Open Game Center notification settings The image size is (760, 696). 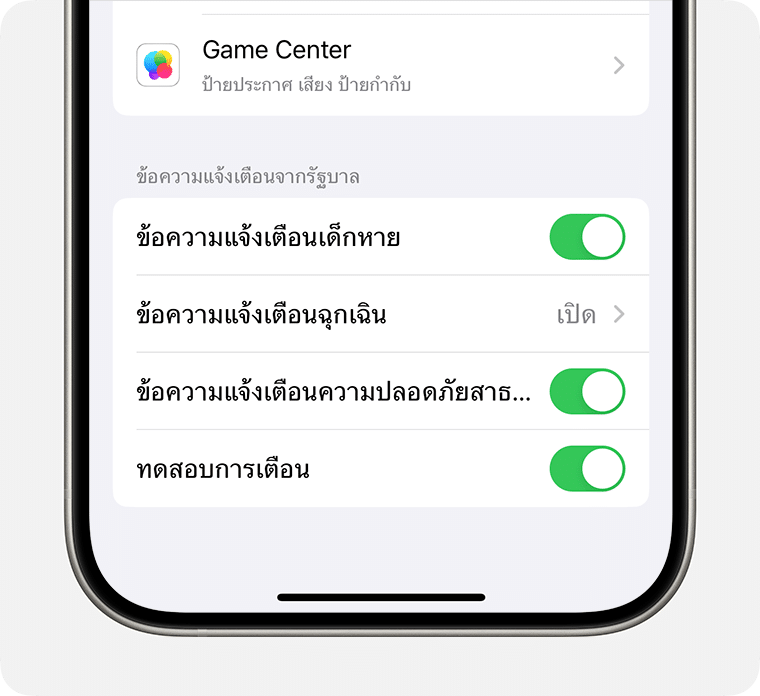click(380, 66)
